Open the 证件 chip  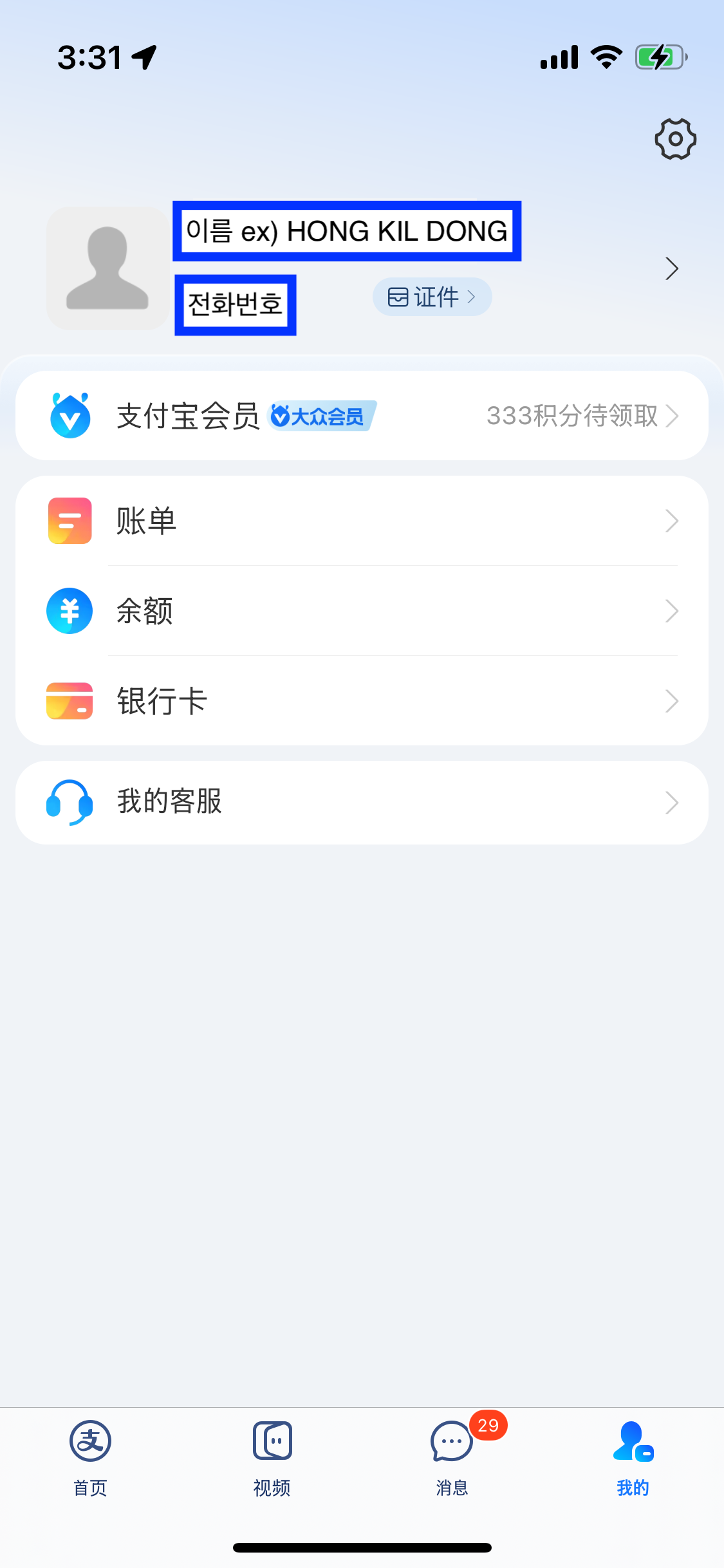point(432,297)
